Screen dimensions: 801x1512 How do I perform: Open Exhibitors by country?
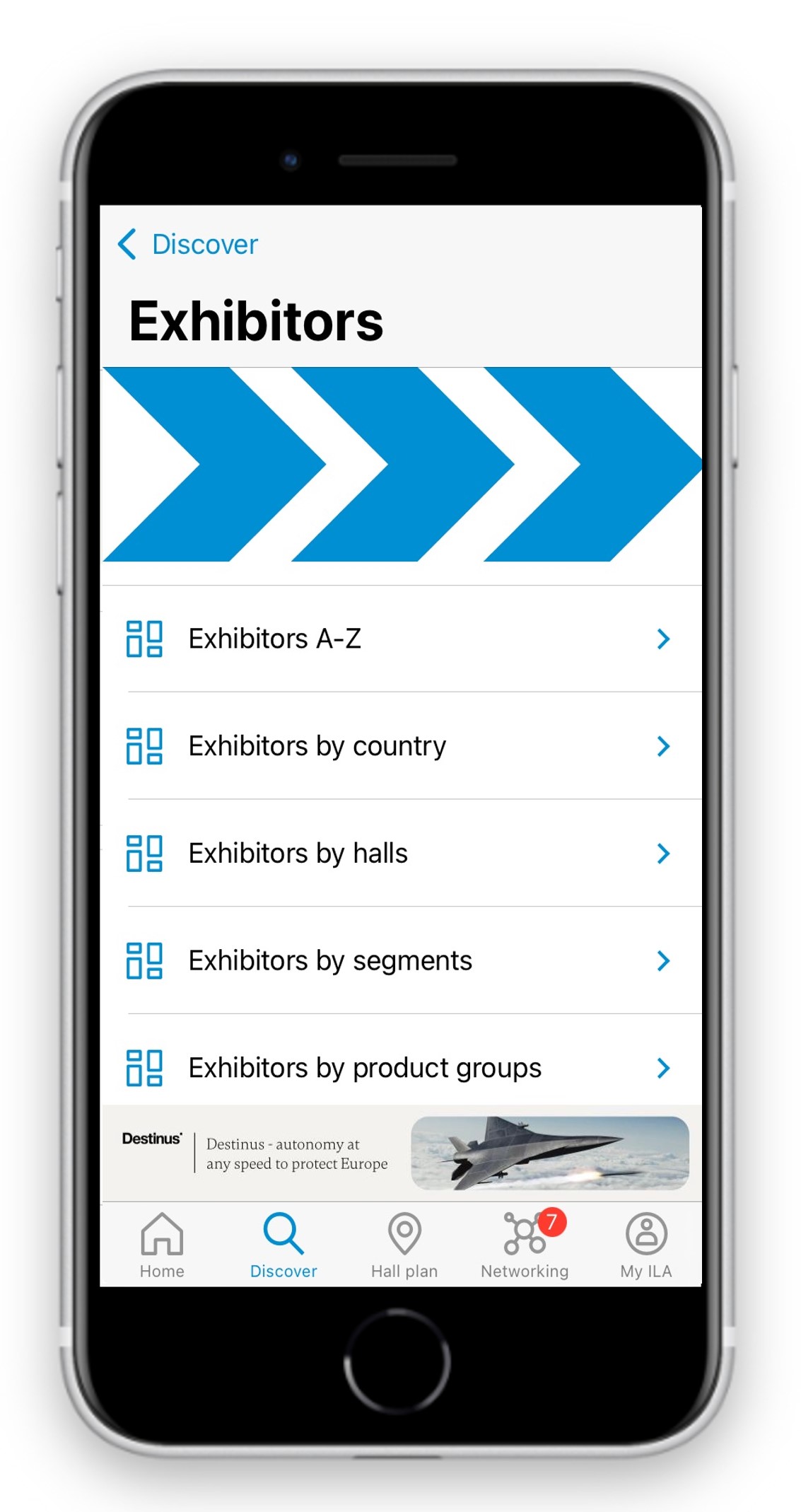click(x=400, y=746)
